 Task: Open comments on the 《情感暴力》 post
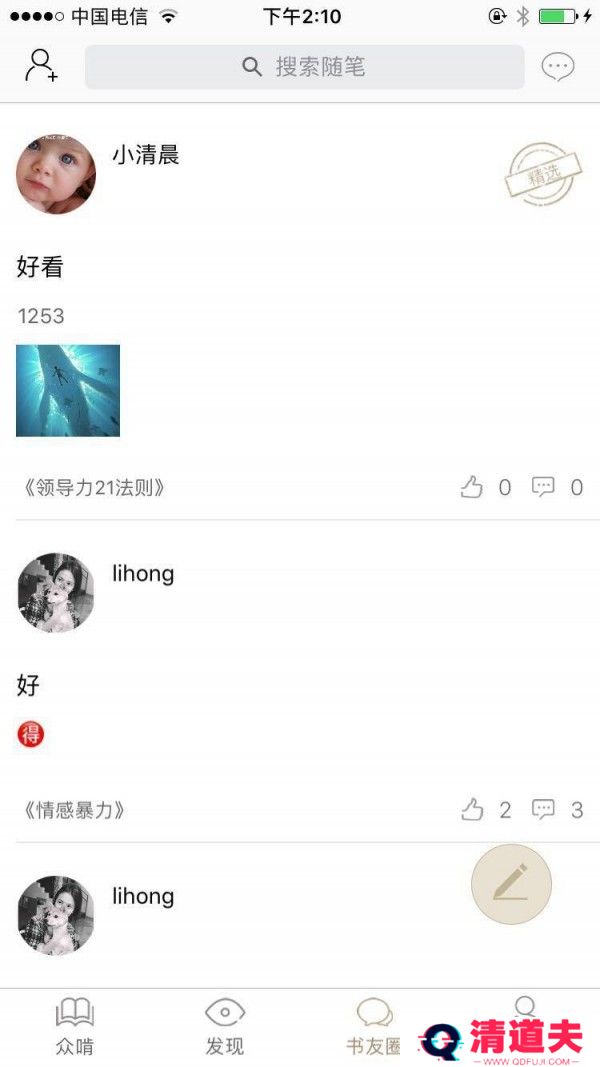[544, 810]
